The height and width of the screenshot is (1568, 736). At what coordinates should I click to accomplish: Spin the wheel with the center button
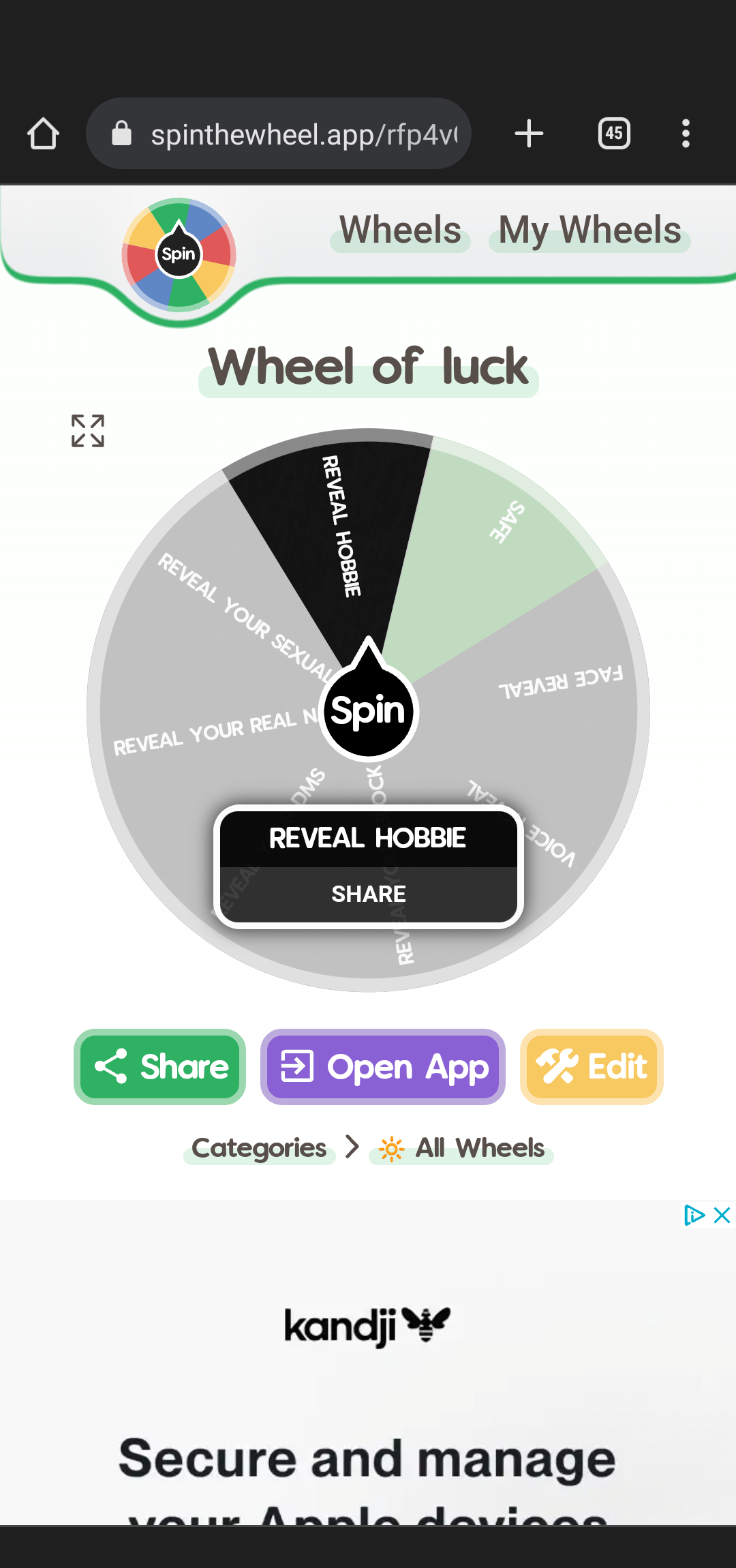[x=368, y=710]
